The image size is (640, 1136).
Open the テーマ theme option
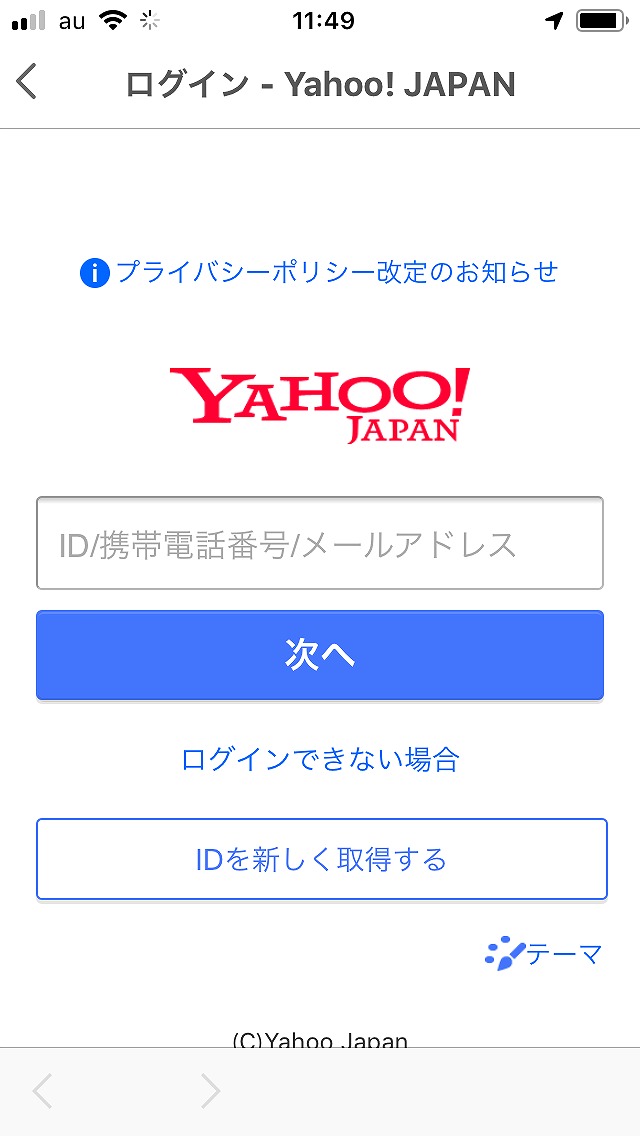(x=544, y=954)
